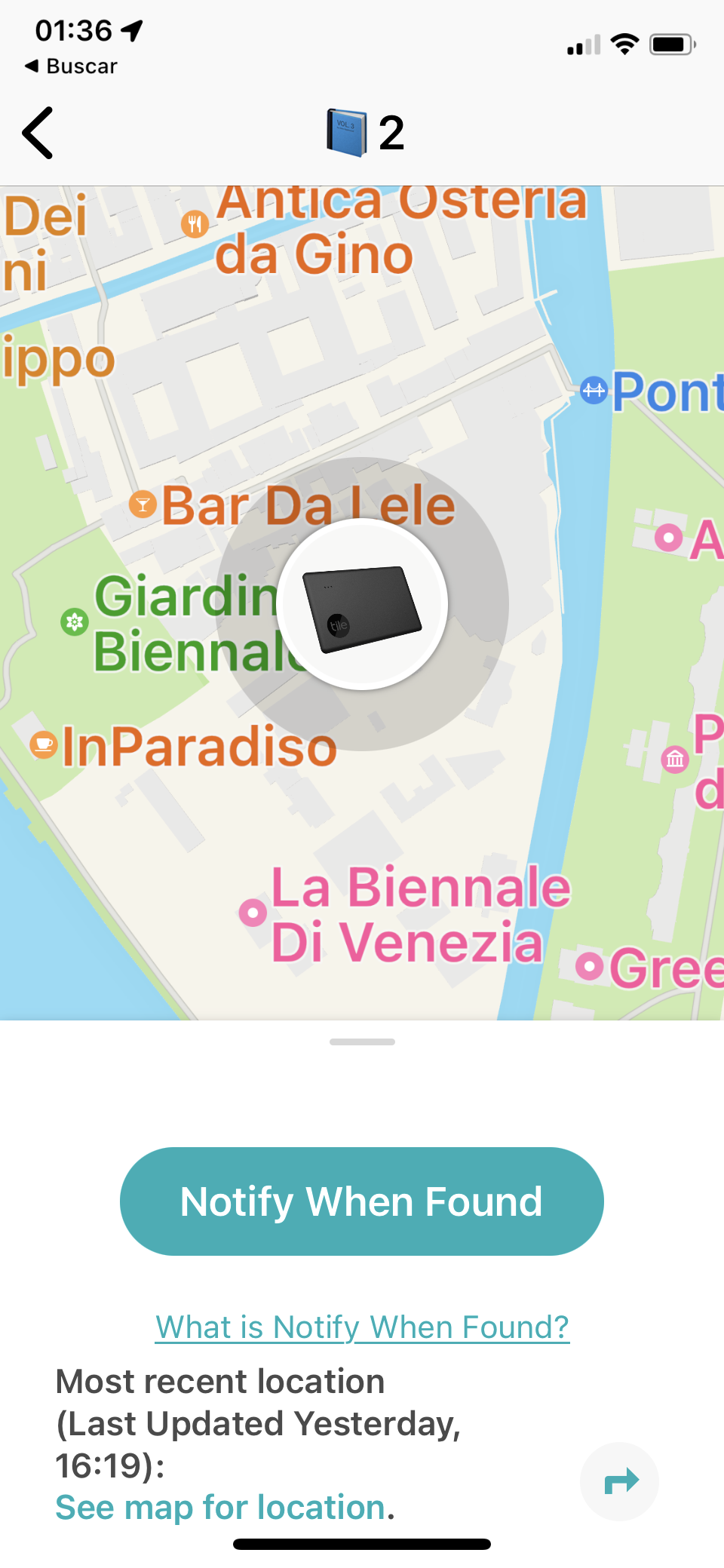Tap the Notify When Found button

(362, 1201)
